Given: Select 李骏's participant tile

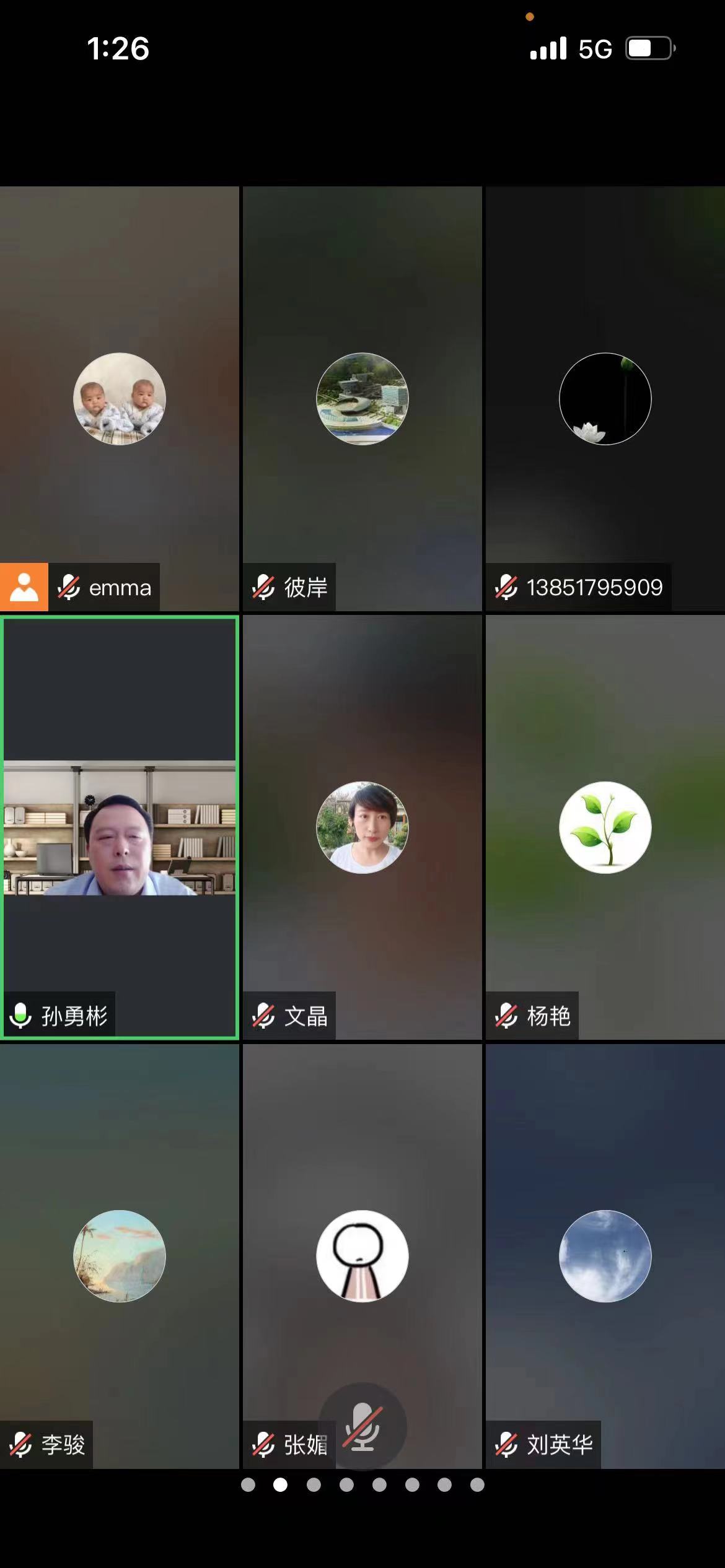Looking at the screenshot, I should tap(120, 1256).
